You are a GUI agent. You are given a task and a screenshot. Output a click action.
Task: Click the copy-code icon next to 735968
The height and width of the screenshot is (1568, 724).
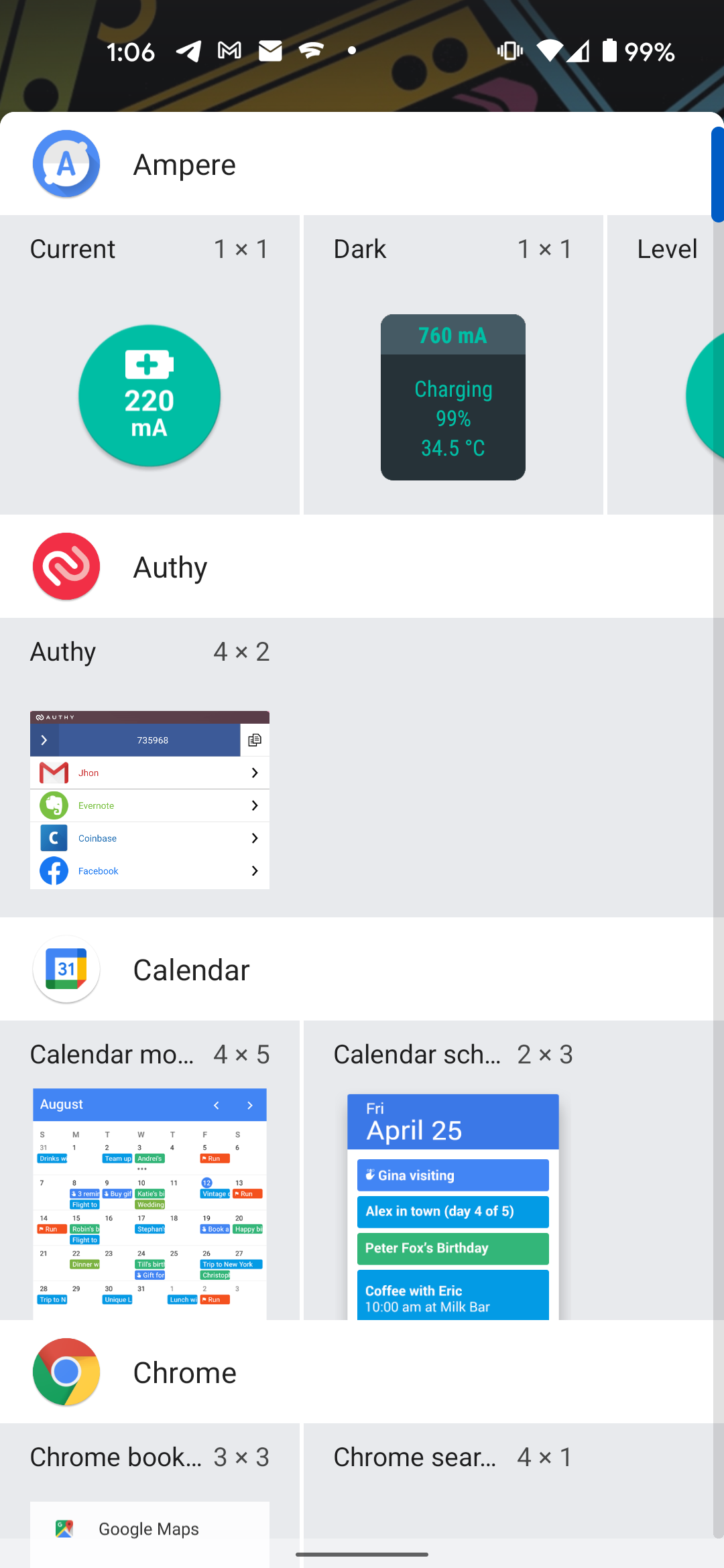pyautogui.click(x=254, y=740)
